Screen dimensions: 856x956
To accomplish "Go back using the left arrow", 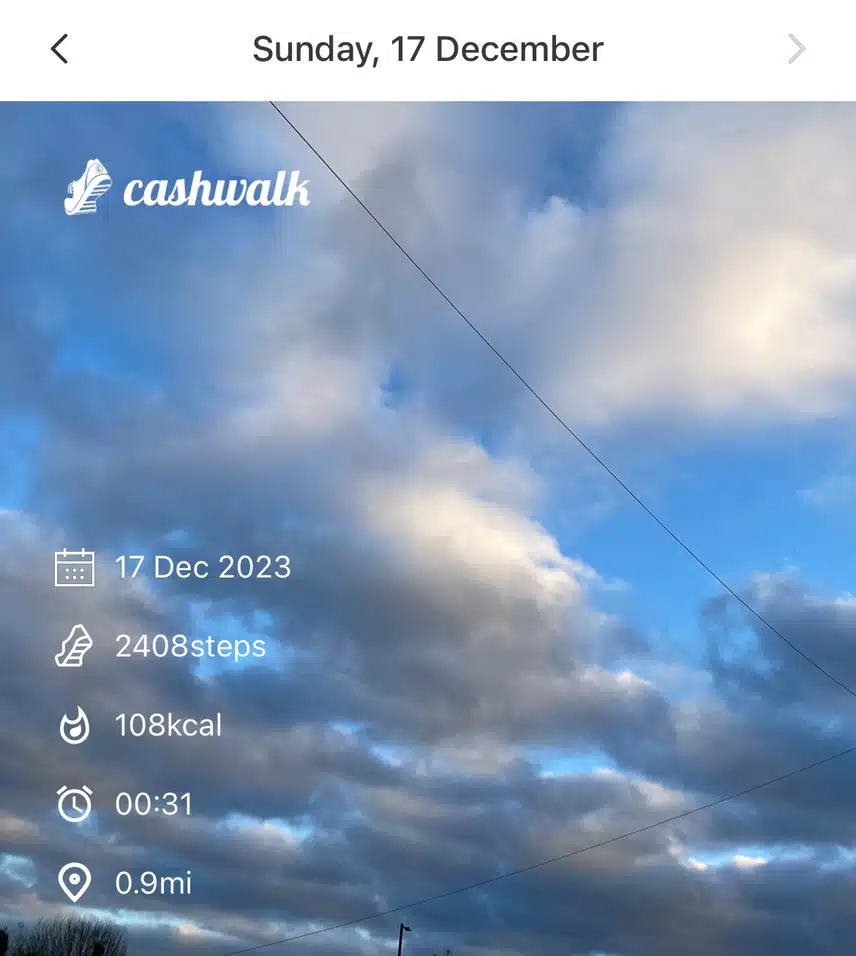I will 60,49.
